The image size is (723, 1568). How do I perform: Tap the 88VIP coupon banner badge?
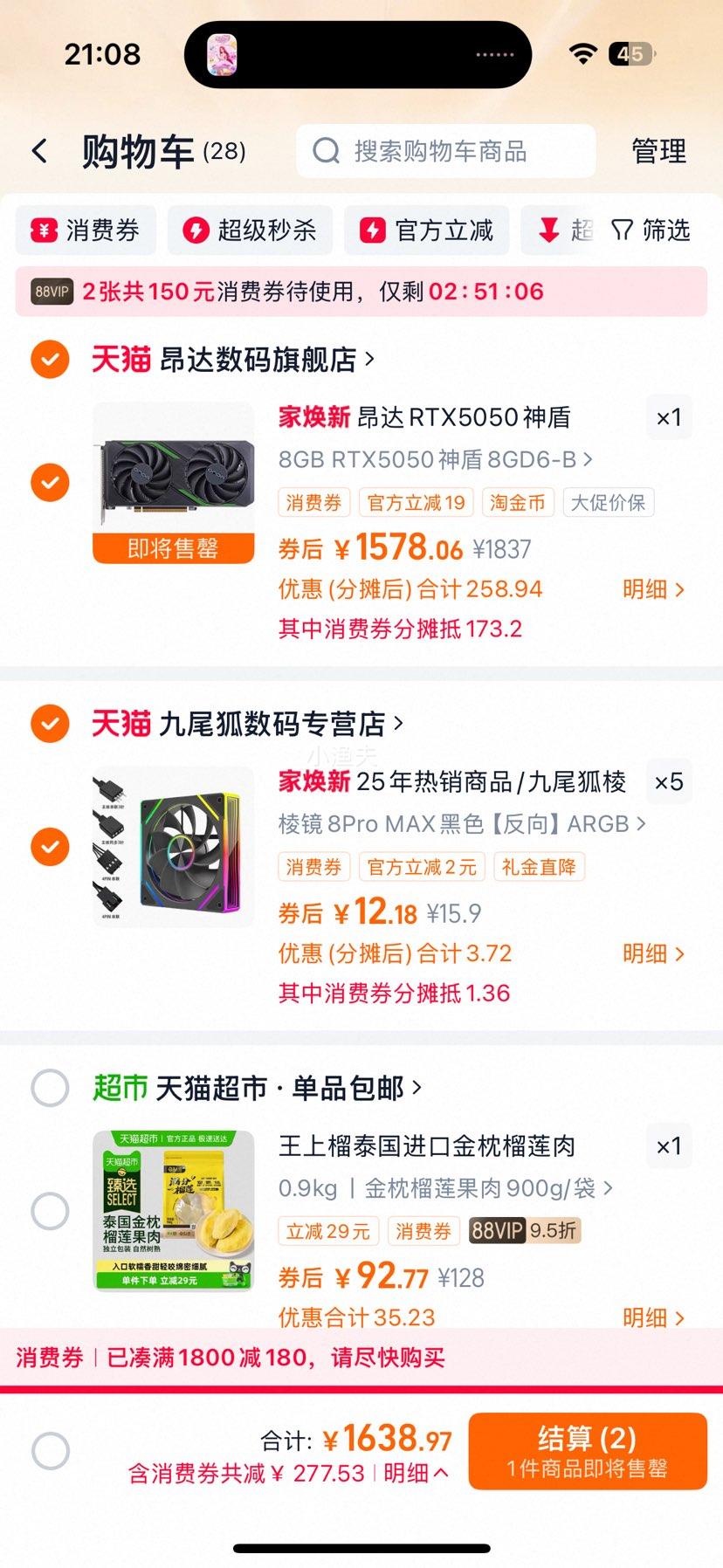[x=50, y=291]
